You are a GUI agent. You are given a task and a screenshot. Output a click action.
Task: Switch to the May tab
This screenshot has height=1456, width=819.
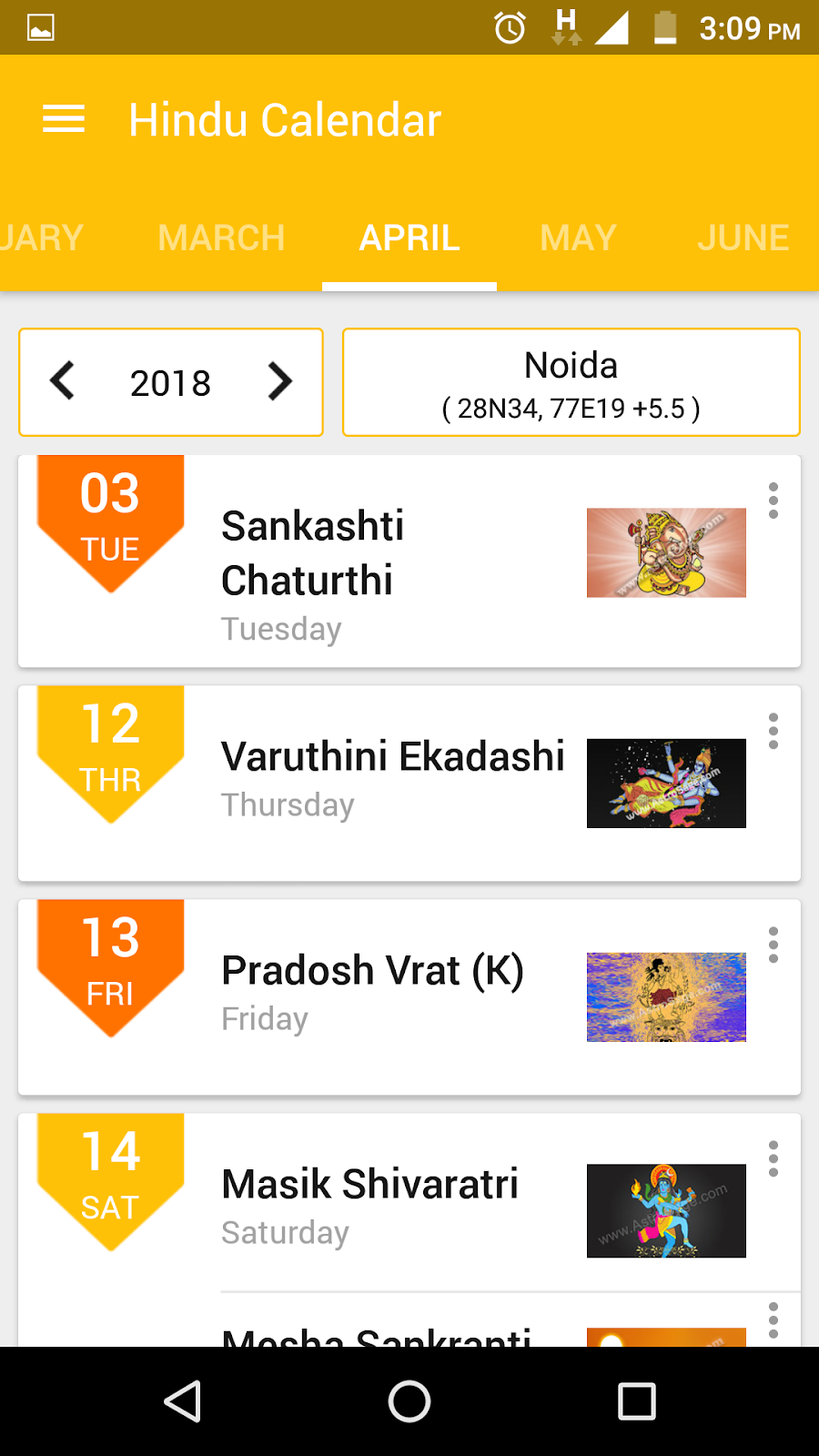pyautogui.click(x=578, y=238)
